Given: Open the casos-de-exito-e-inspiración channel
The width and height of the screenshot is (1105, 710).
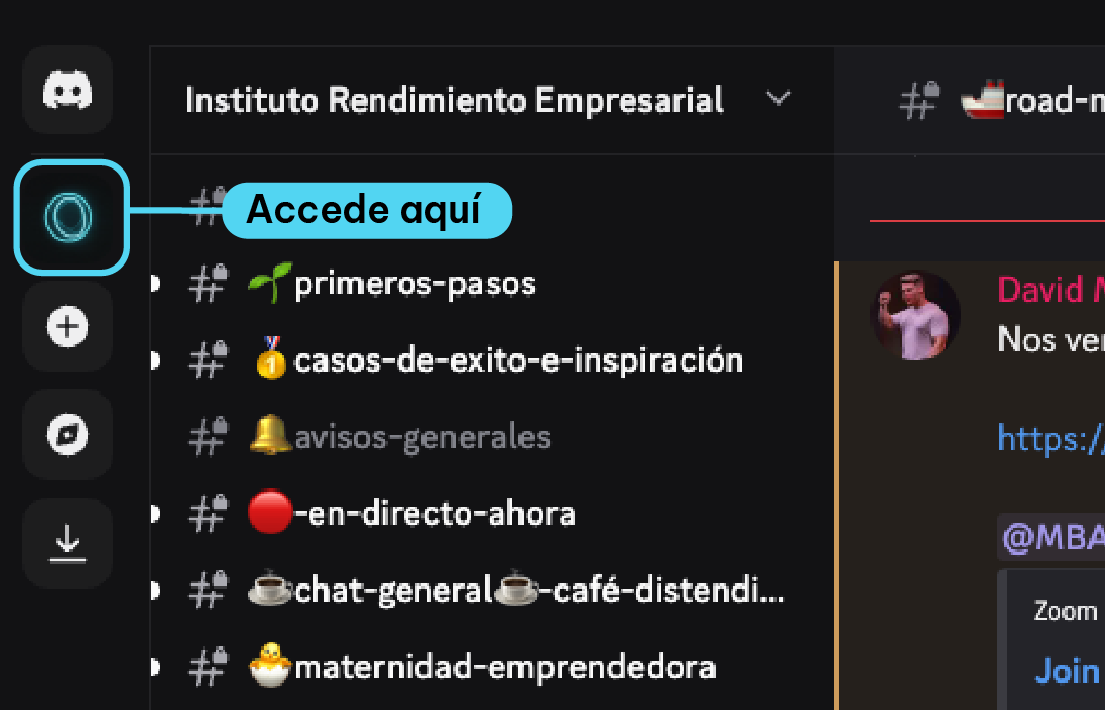Looking at the screenshot, I should (517, 360).
